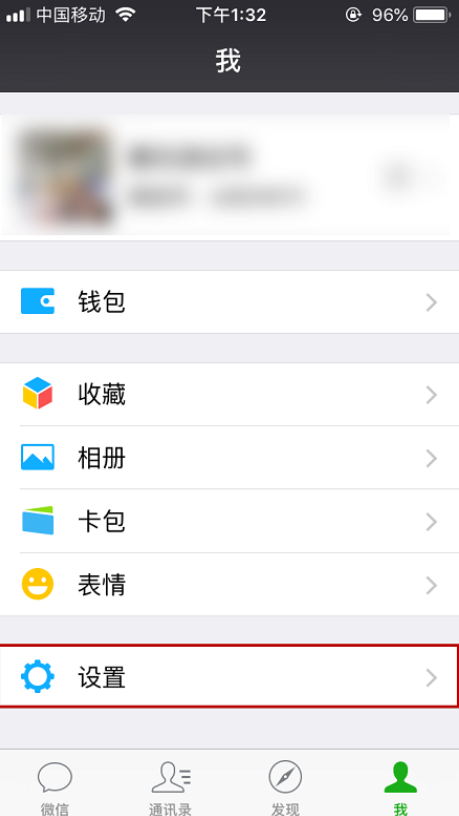
Task: Open 表情 stickers
Action: [x=230, y=585]
